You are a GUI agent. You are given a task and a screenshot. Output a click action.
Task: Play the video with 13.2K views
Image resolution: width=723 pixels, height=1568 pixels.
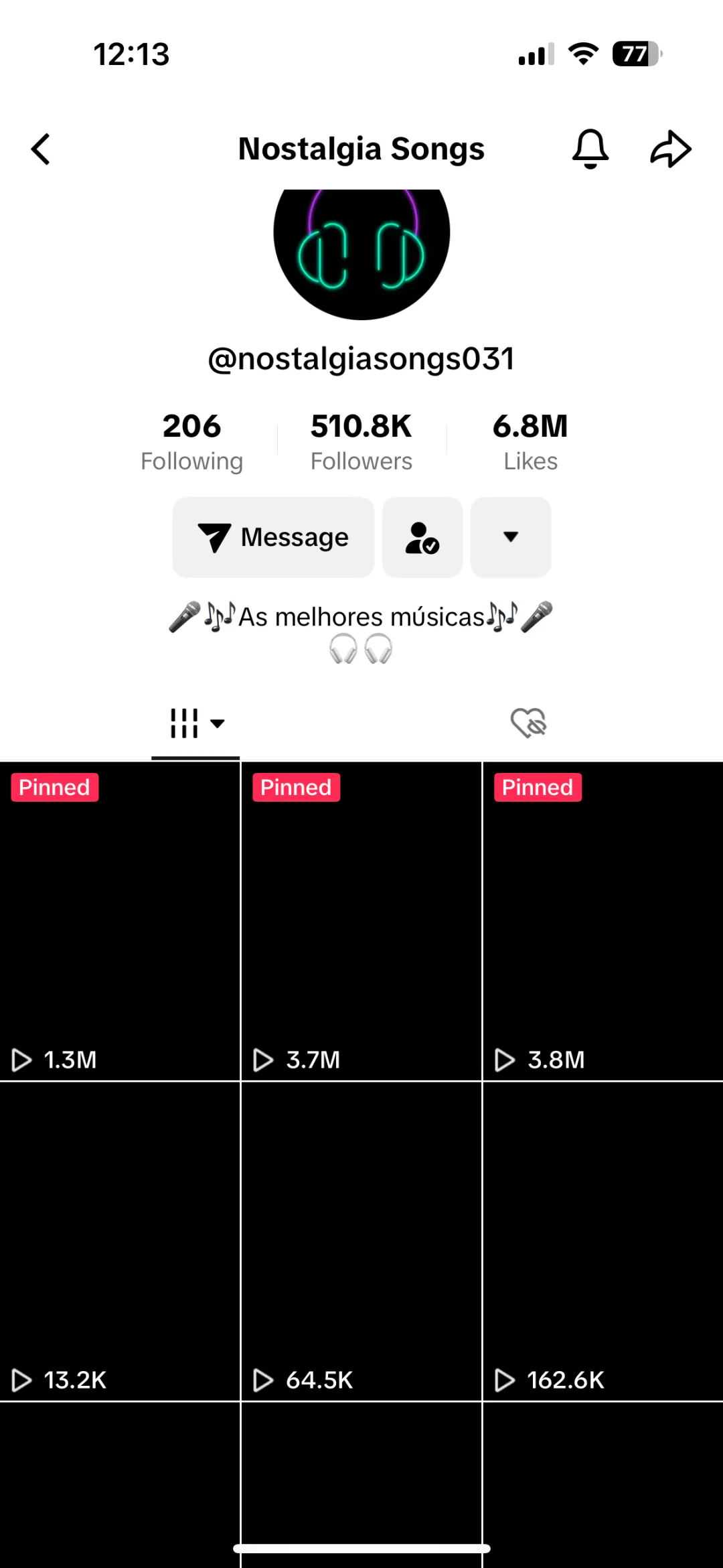click(x=120, y=1241)
